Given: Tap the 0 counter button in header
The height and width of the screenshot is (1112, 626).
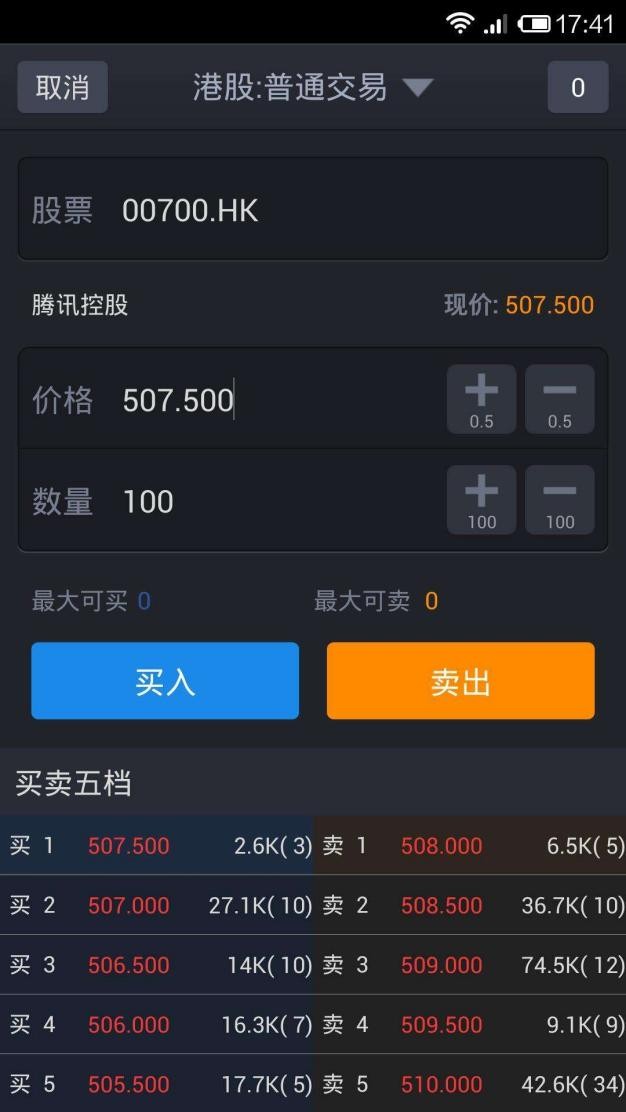Looking at the screenshot, I should coord(577,87).
